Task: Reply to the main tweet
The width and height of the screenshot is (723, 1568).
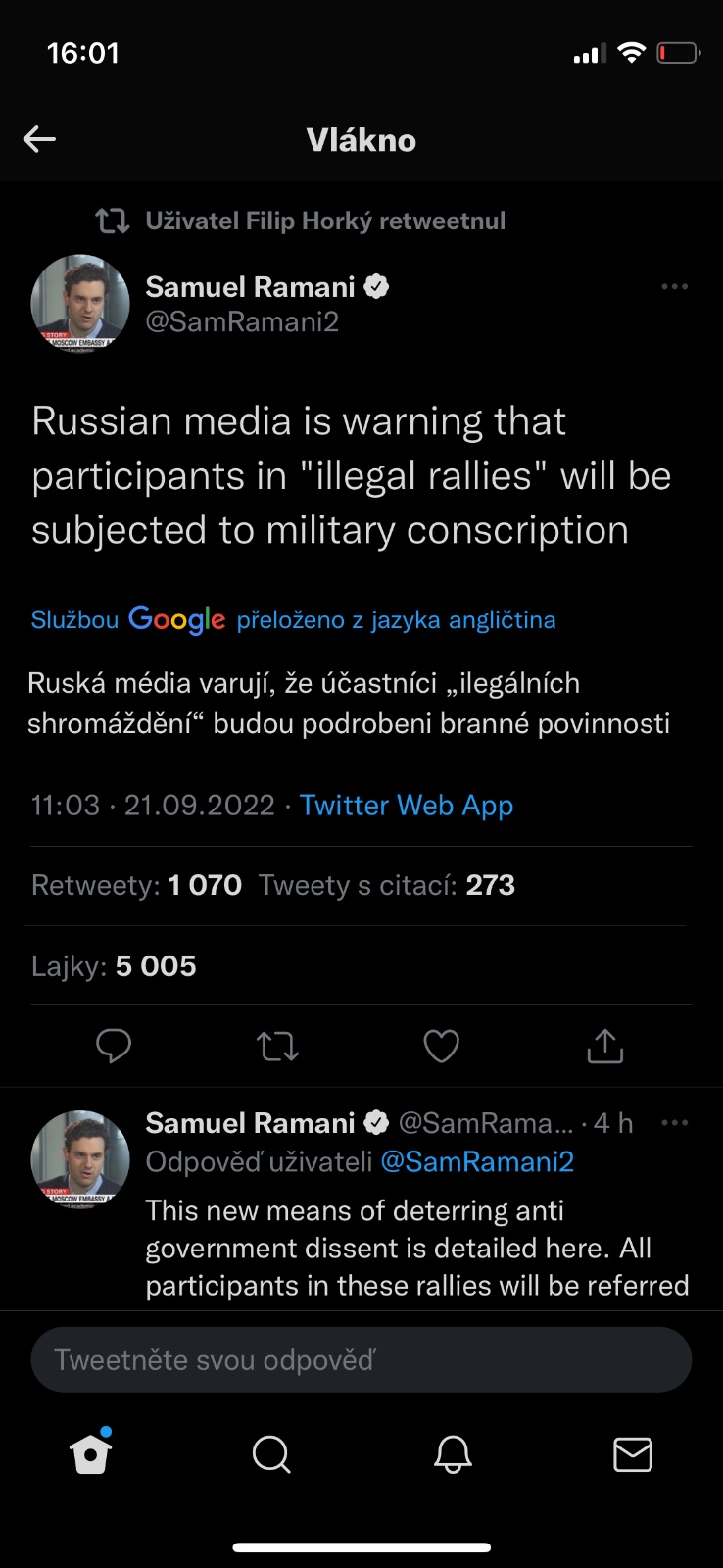Action: pyautogui.click(x=114, y=1046)
